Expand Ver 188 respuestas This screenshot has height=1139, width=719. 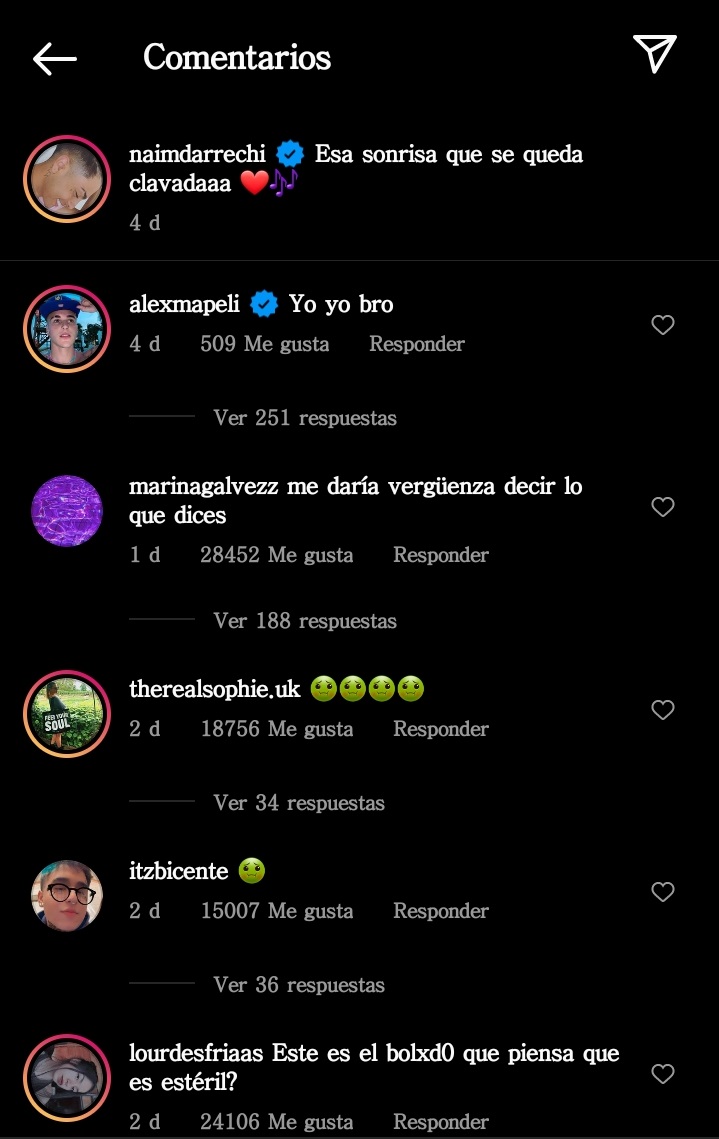[305, 621]
